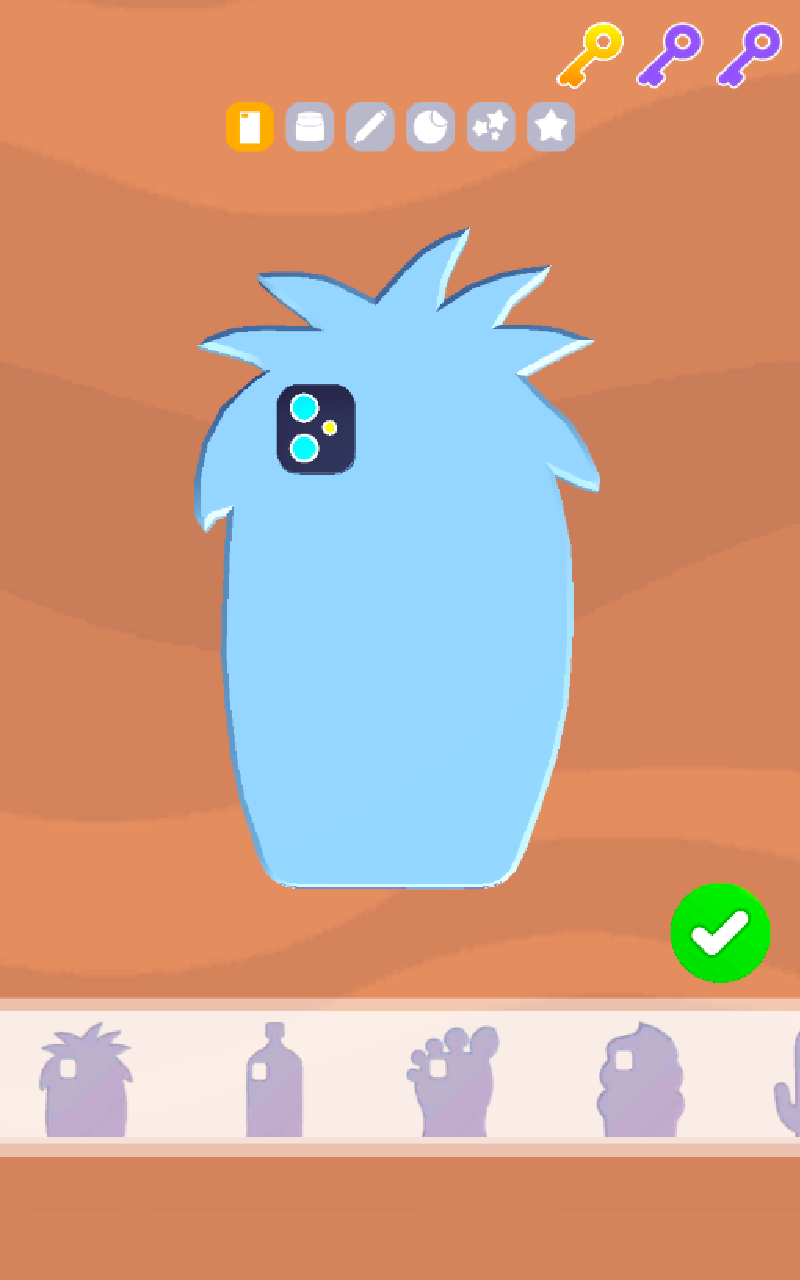Choose the spiky hair case shape
The width and height of the screenshot is (800, 1280).
[x=85, y=1080]
